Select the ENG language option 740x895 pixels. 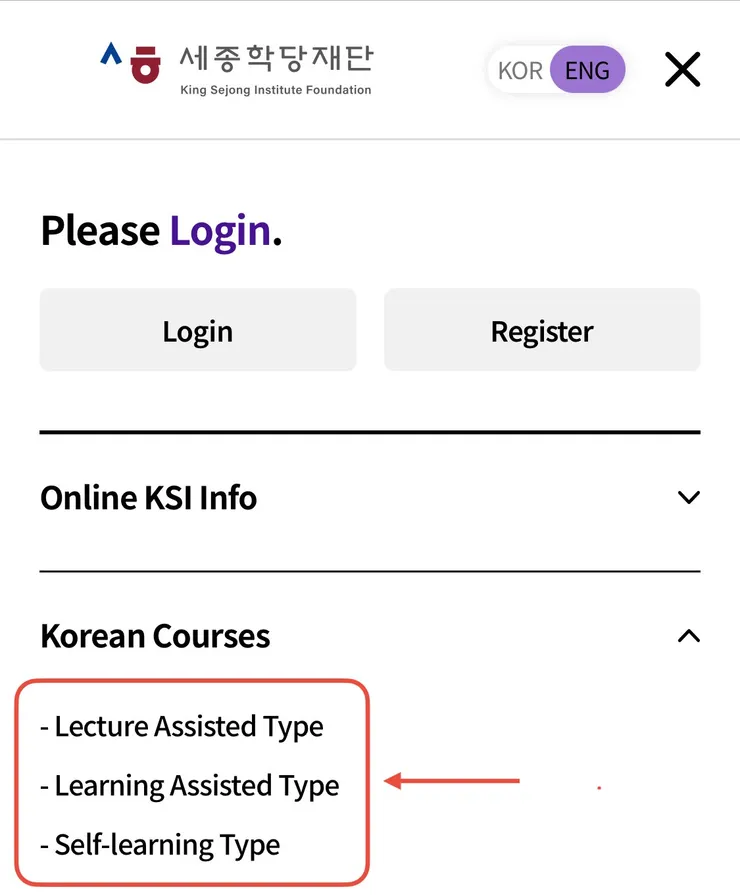[x=587, y=71]
